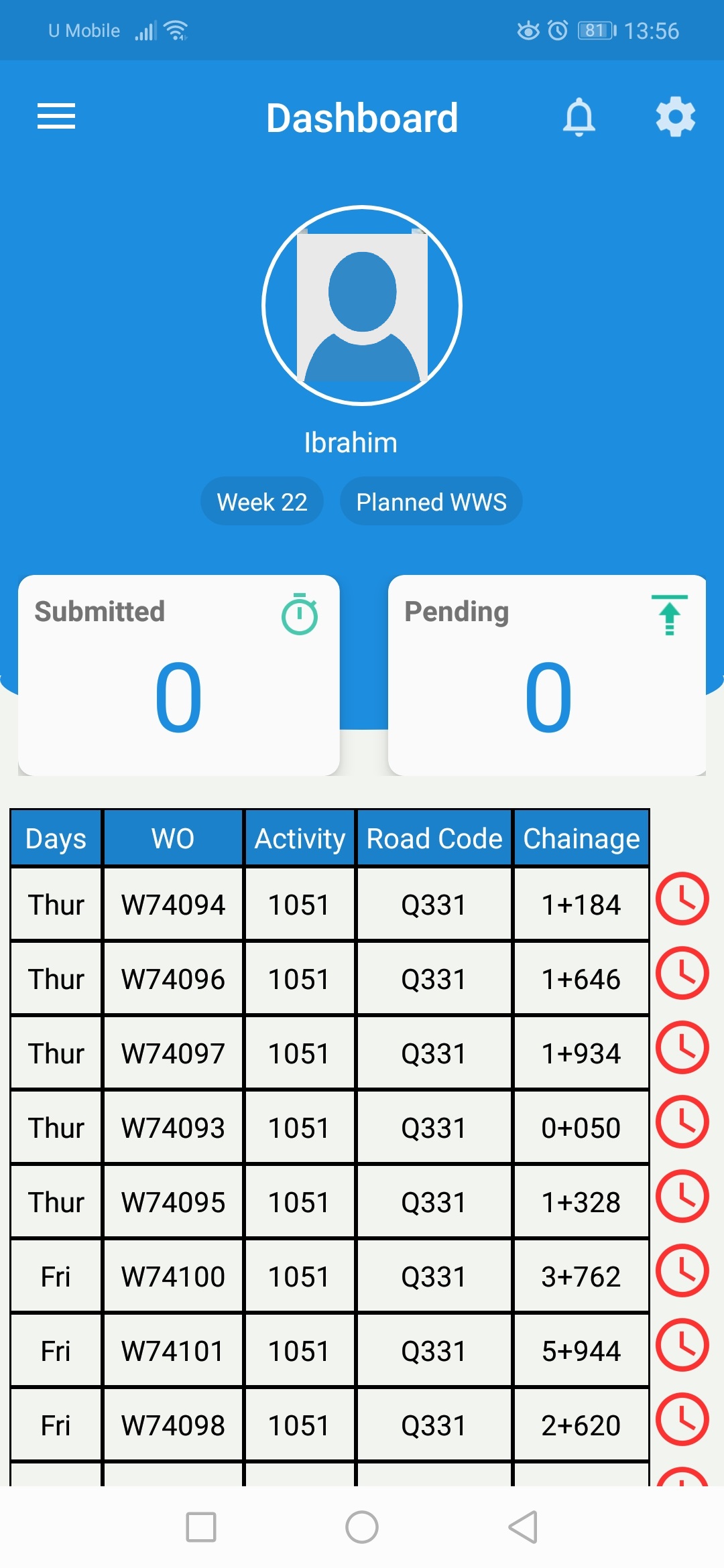The height and width of the screenshot is (1568, 724).
Task: Tap the clock icon for W74097
Action: click(x=682, y=1047)
